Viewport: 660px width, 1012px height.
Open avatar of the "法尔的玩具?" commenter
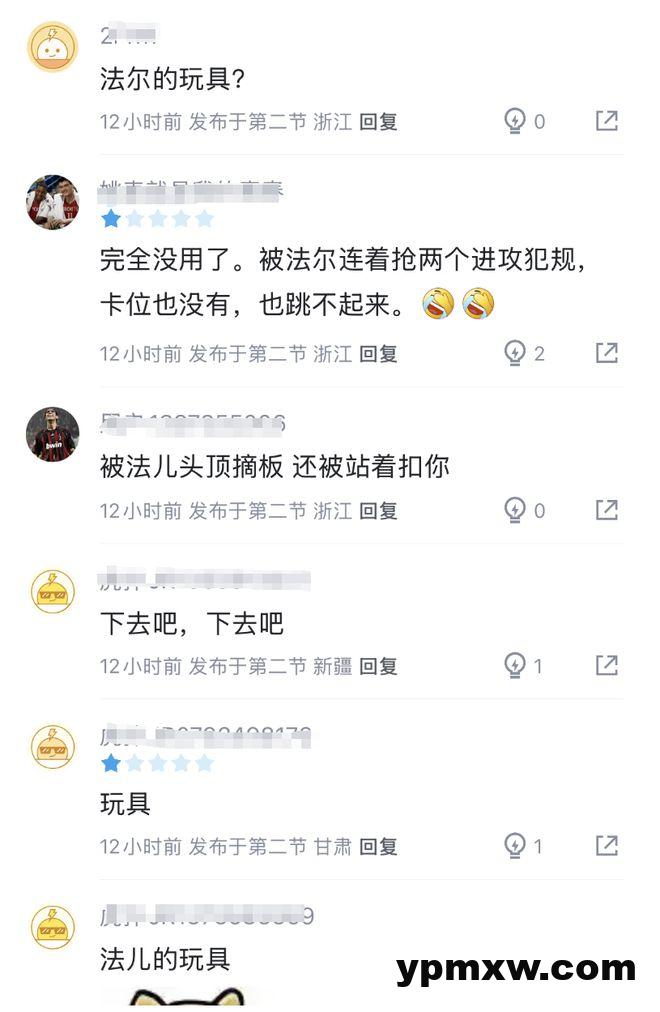(x=52, y=47)
